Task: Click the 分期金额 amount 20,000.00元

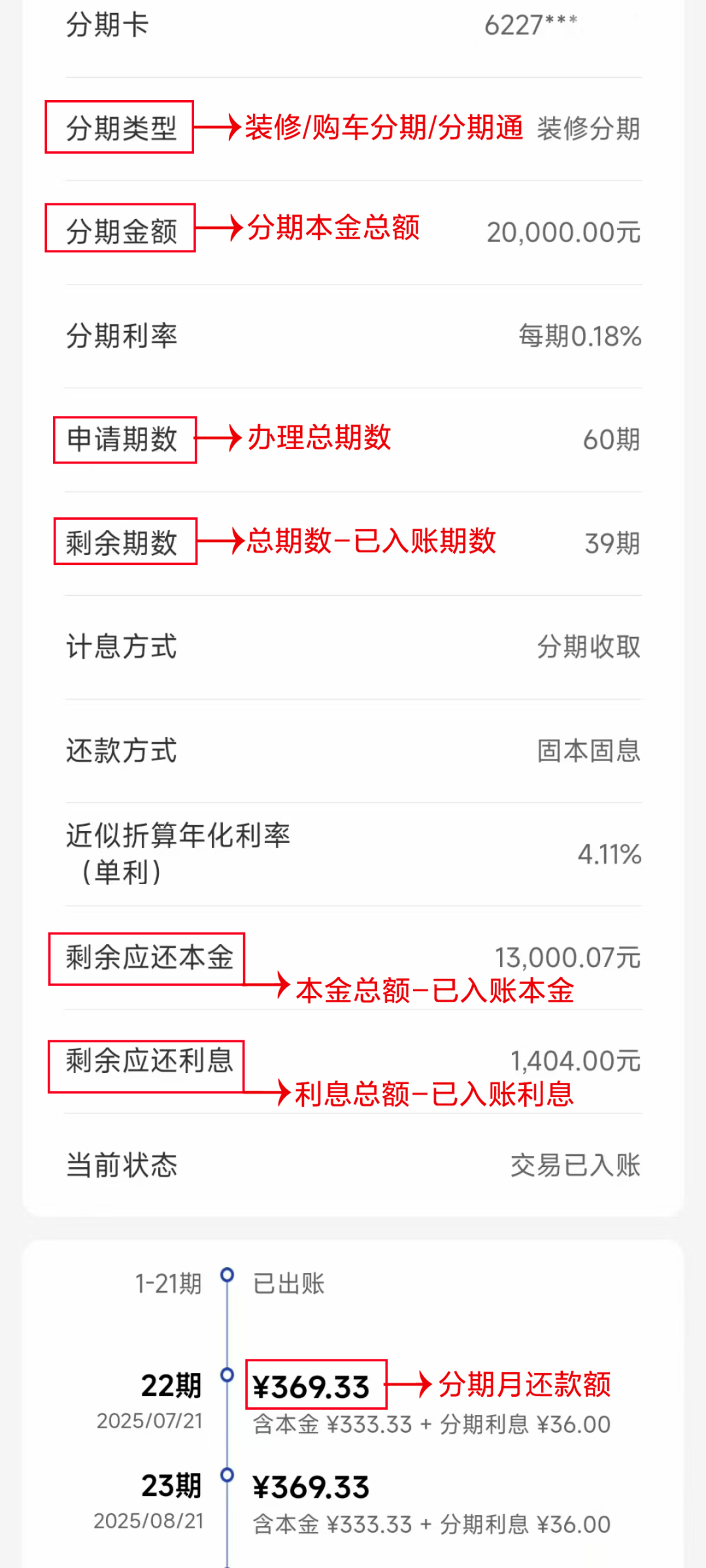Action: click(x=562, y=233)
